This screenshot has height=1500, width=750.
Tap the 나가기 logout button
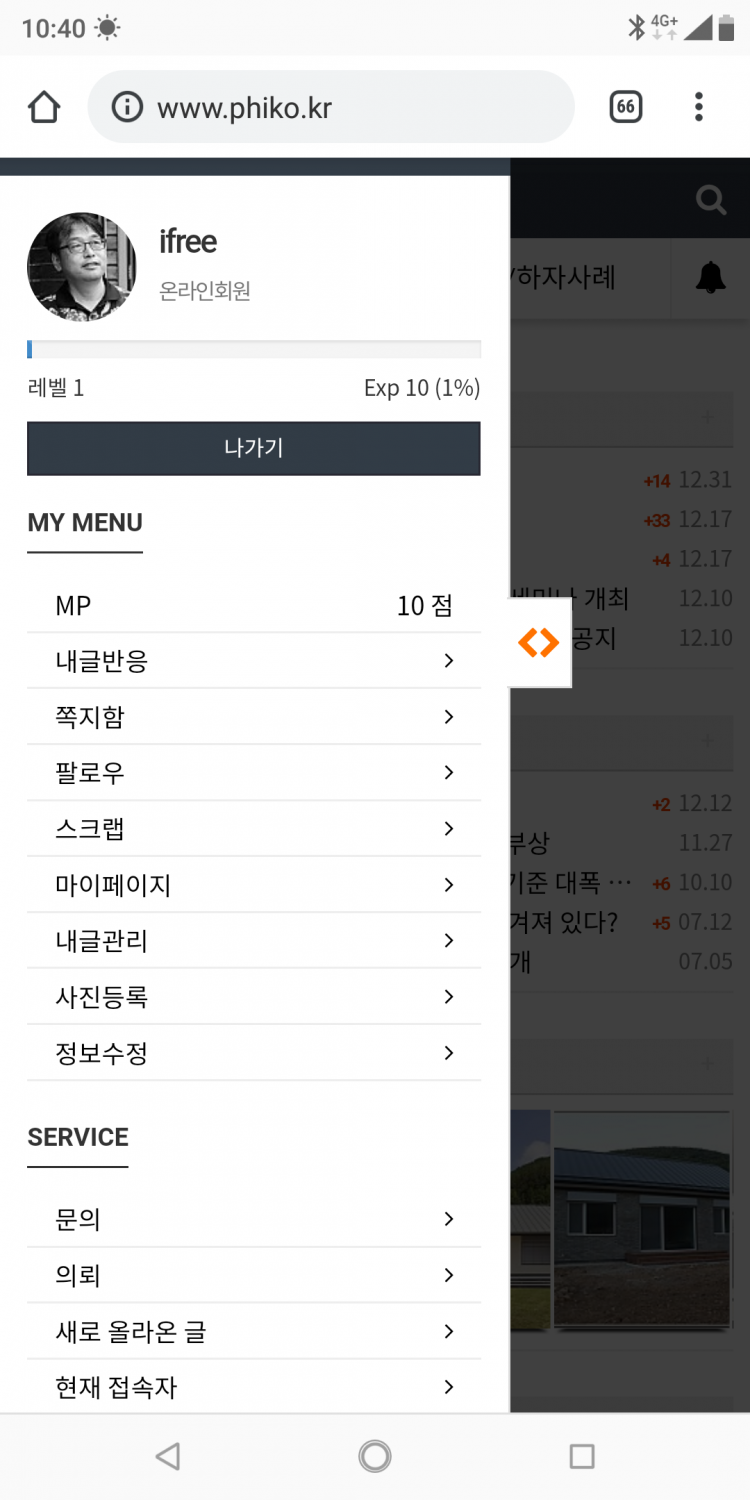click(253, 448)
